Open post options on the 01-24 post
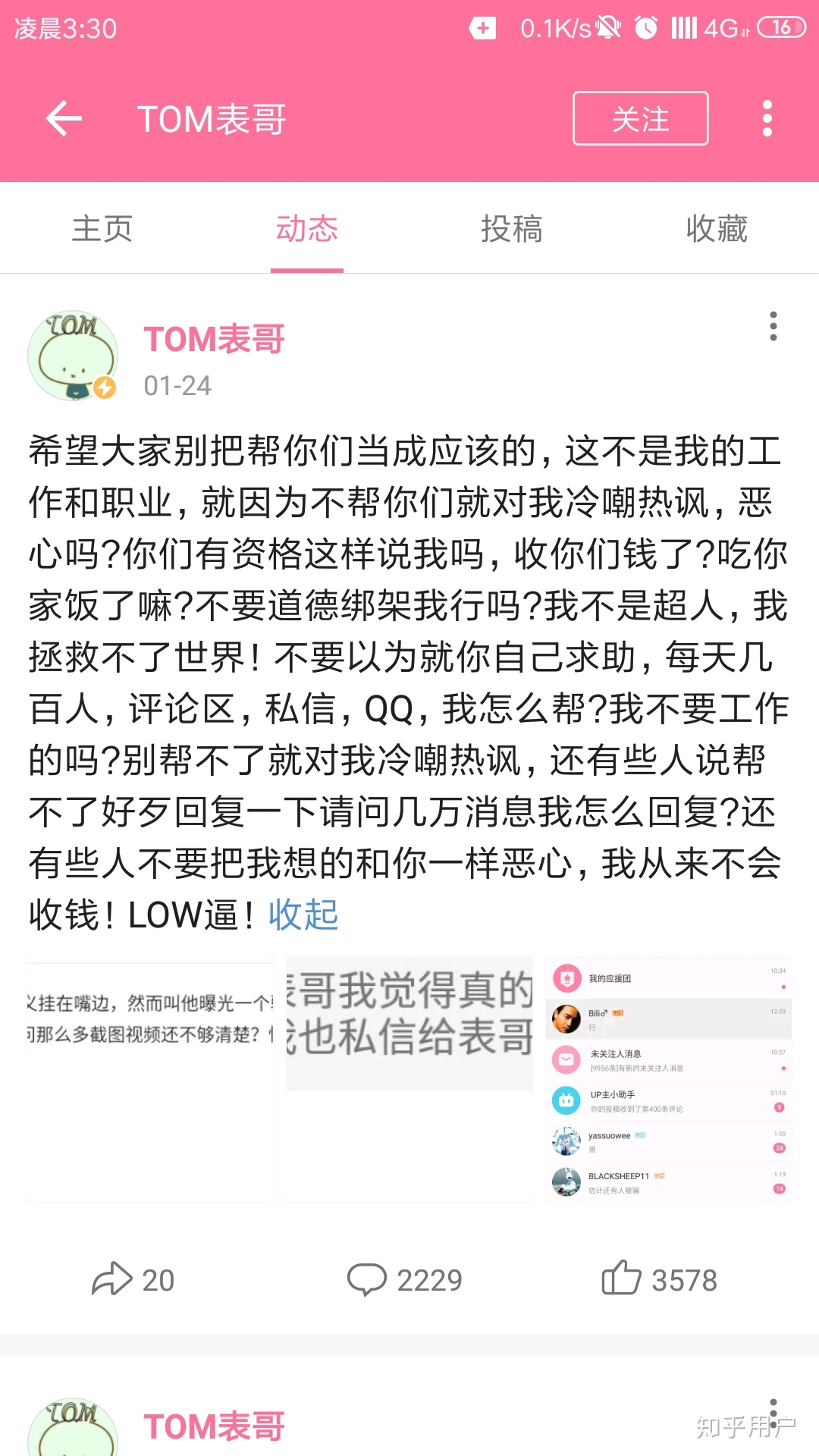 coord(773,326)
